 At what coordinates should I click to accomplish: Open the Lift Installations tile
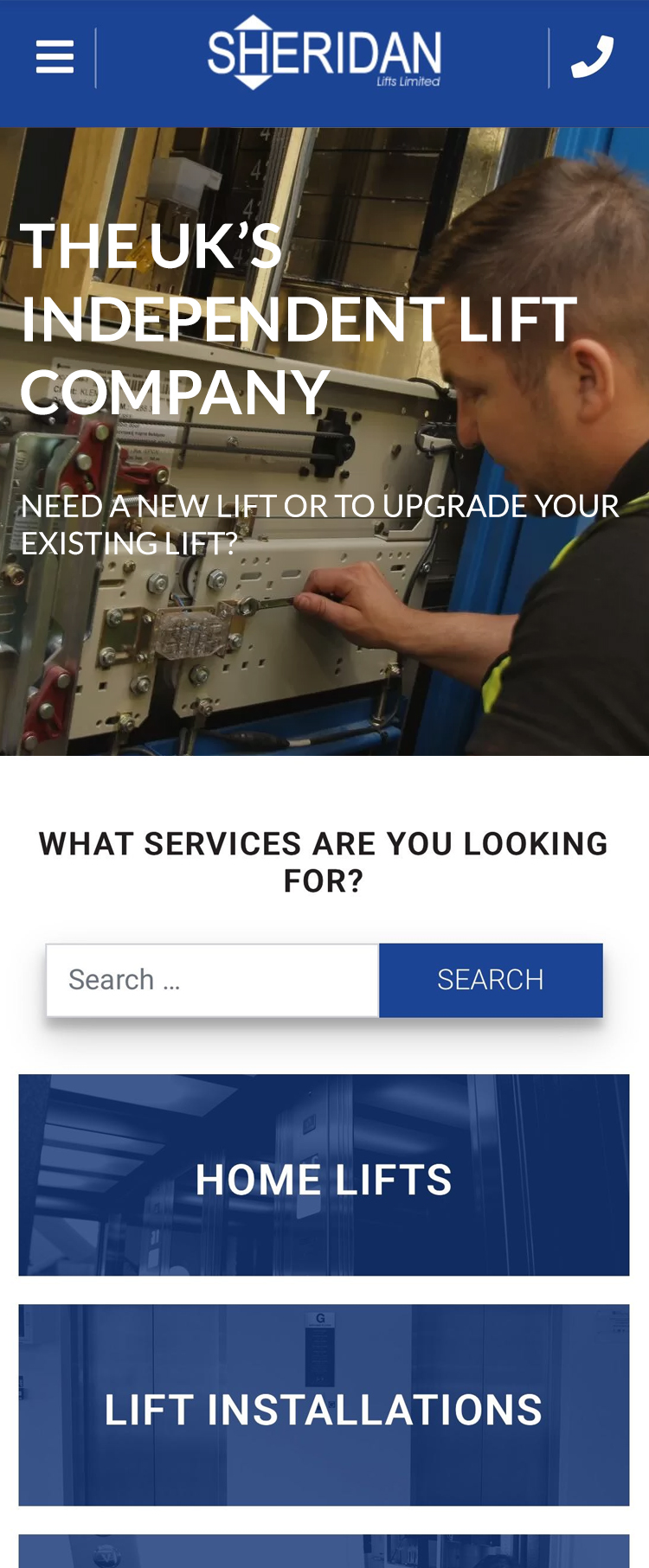(x=324, y=1405)
